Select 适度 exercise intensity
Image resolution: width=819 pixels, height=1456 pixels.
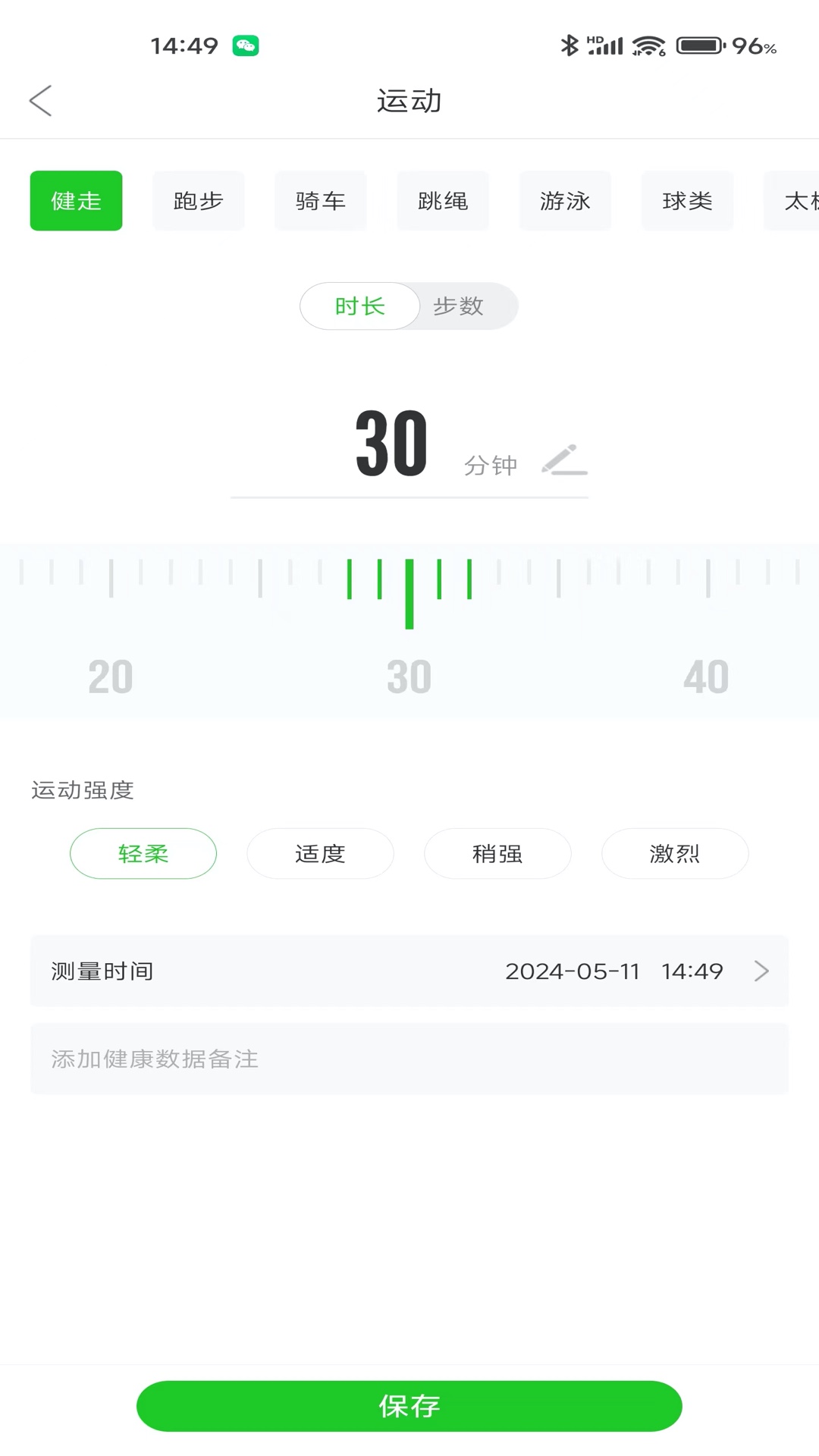[320, 854]
